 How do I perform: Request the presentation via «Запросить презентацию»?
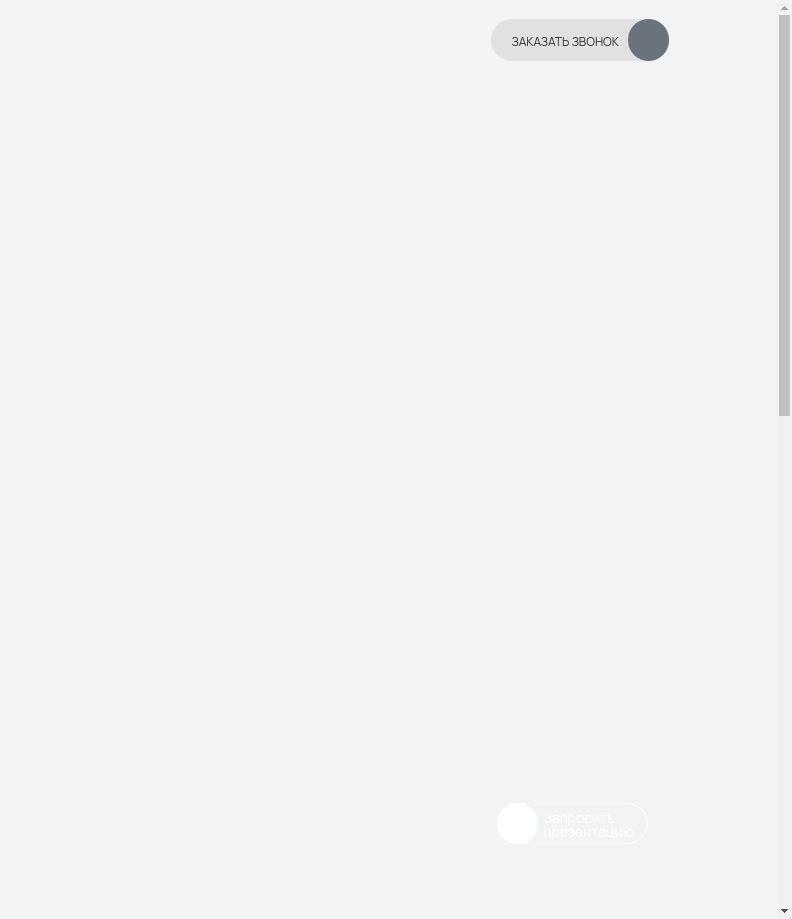pyautogui.click(x=573, y=824)
